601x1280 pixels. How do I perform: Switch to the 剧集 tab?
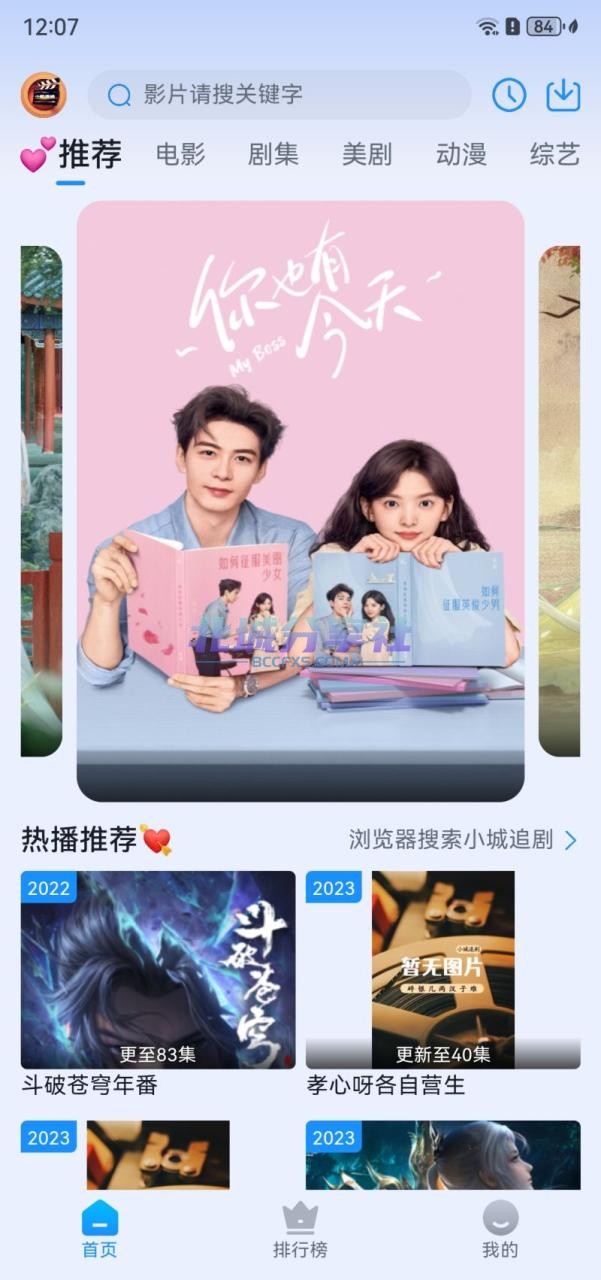(x=274, y=154)
